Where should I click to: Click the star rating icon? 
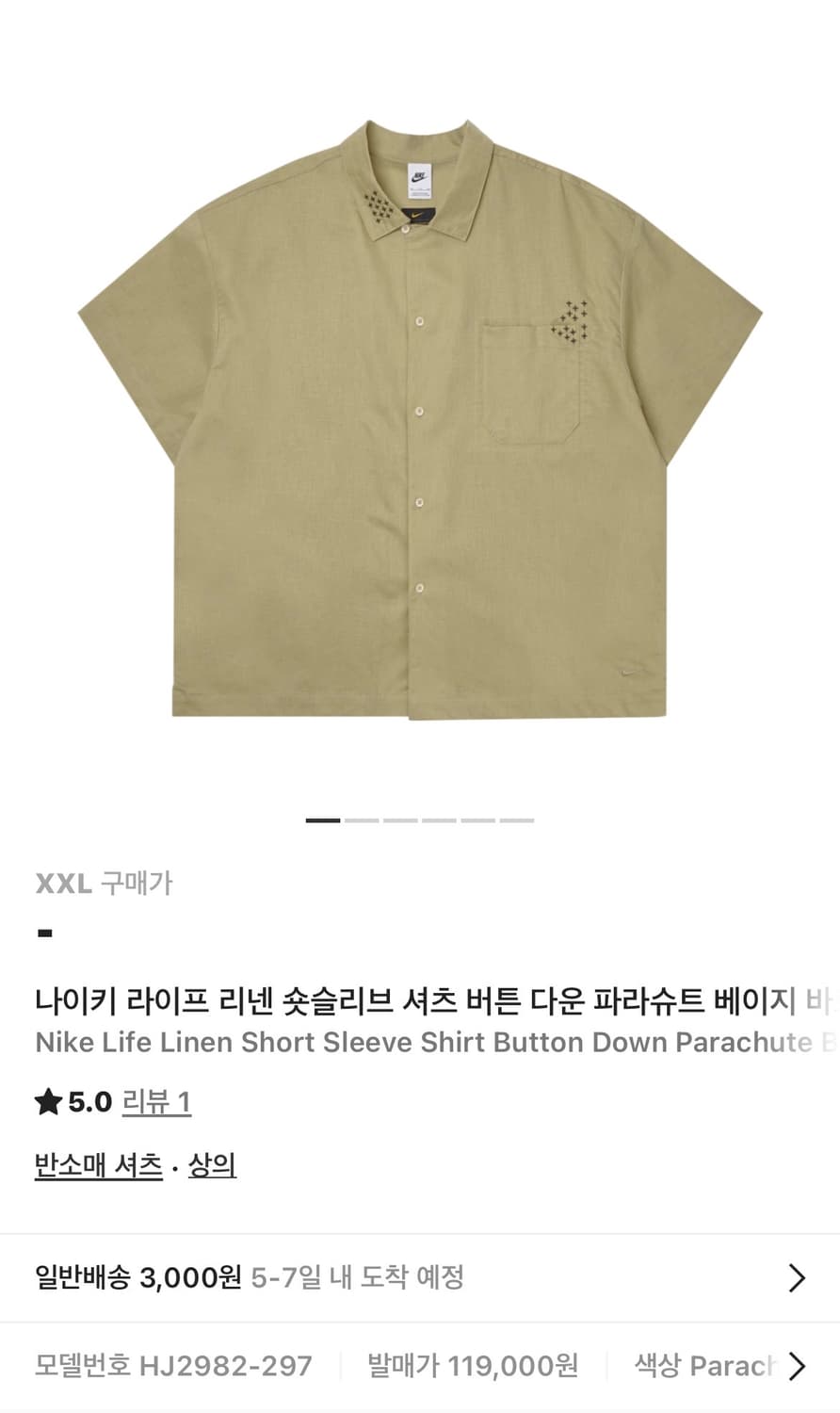(50, 1099)
